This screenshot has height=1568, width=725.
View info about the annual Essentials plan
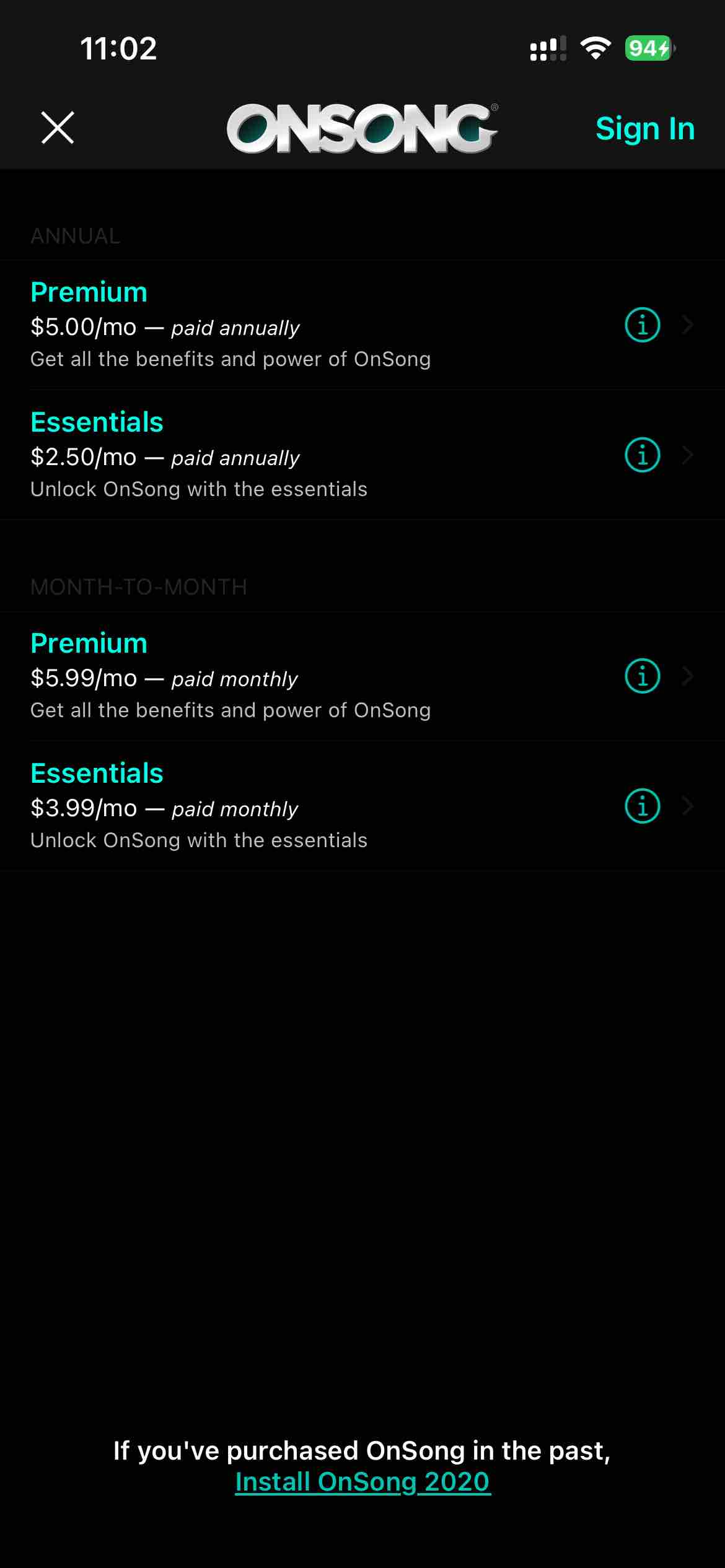642,455
